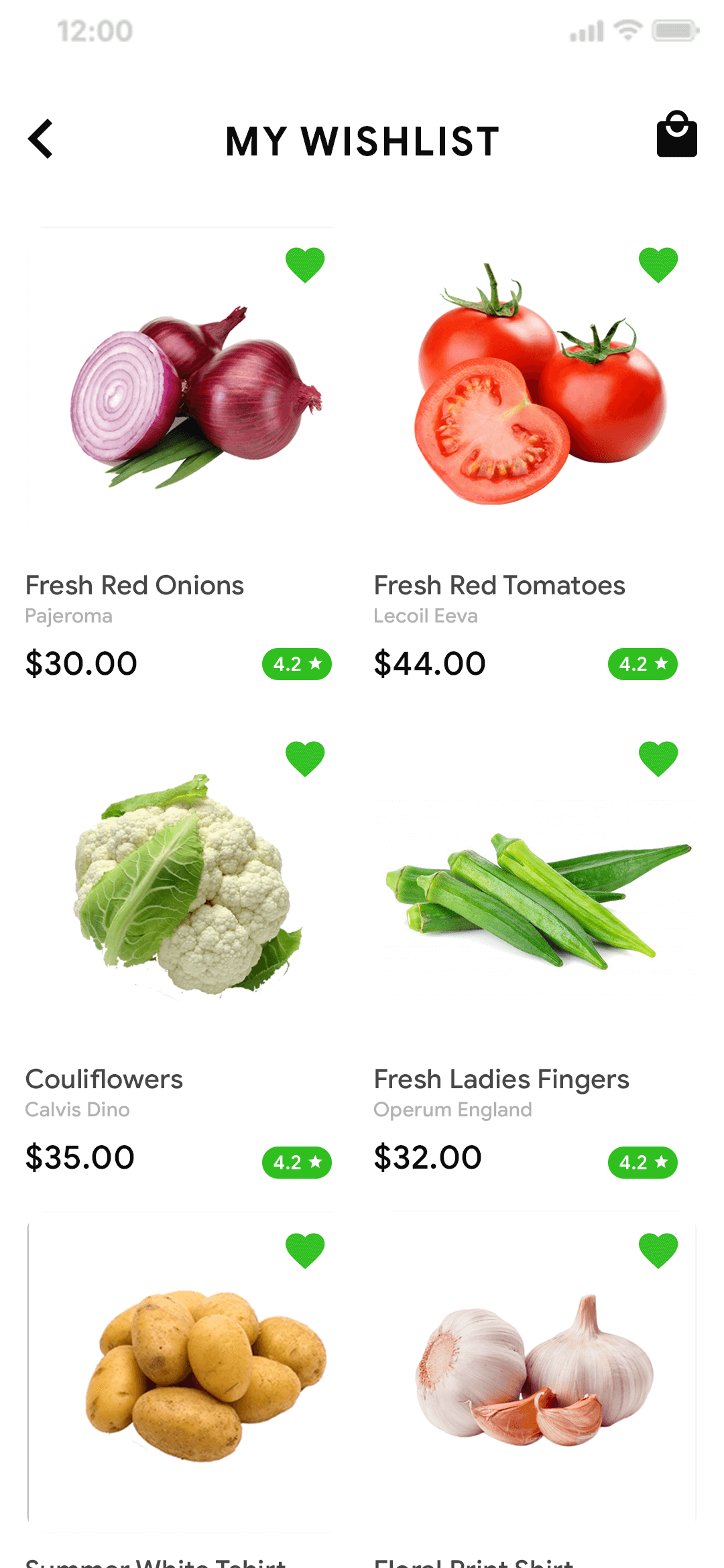Select the Couliflowers product name
Image resolution: width=724 pixels, height=1568 pixels.
tap(103, 1079)
